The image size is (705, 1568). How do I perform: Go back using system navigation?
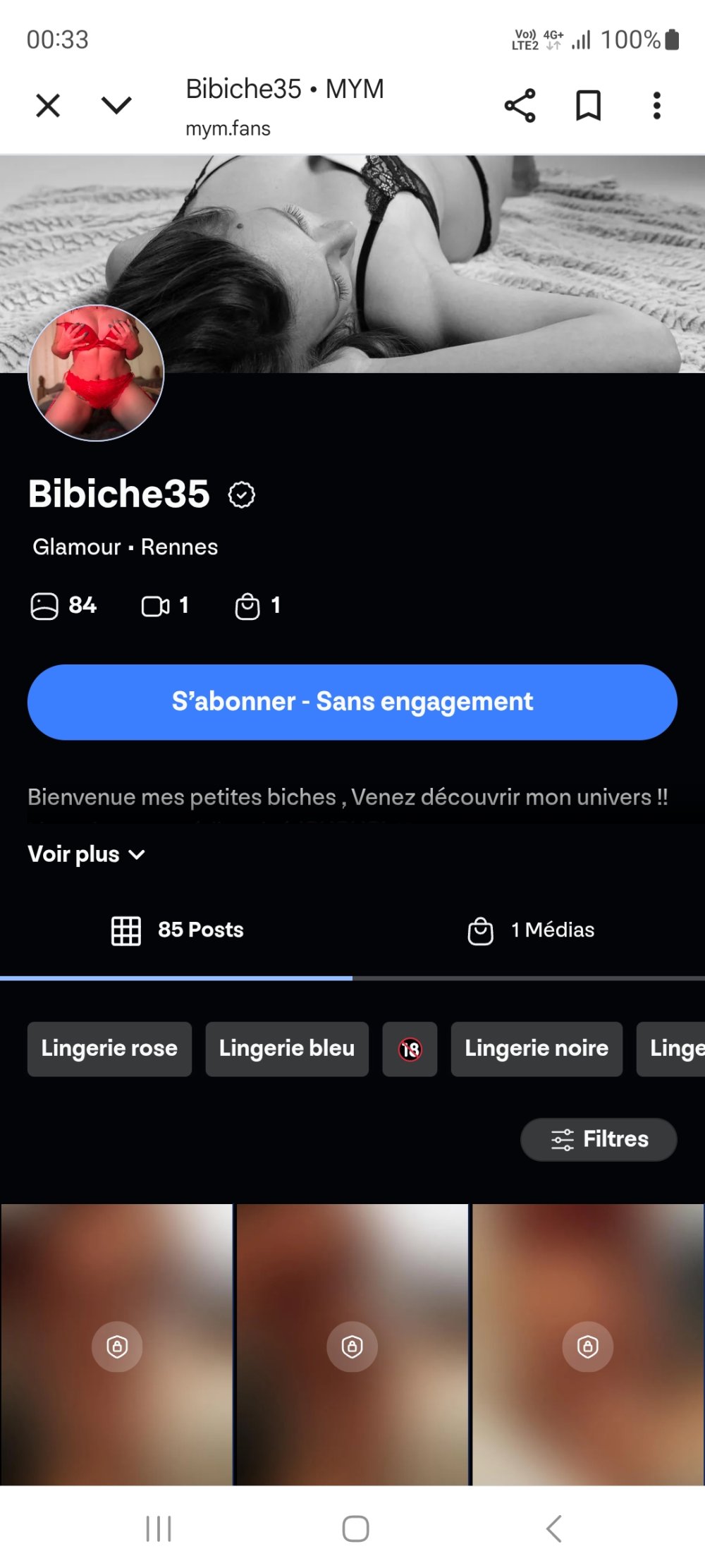[x=554, y=1529]
